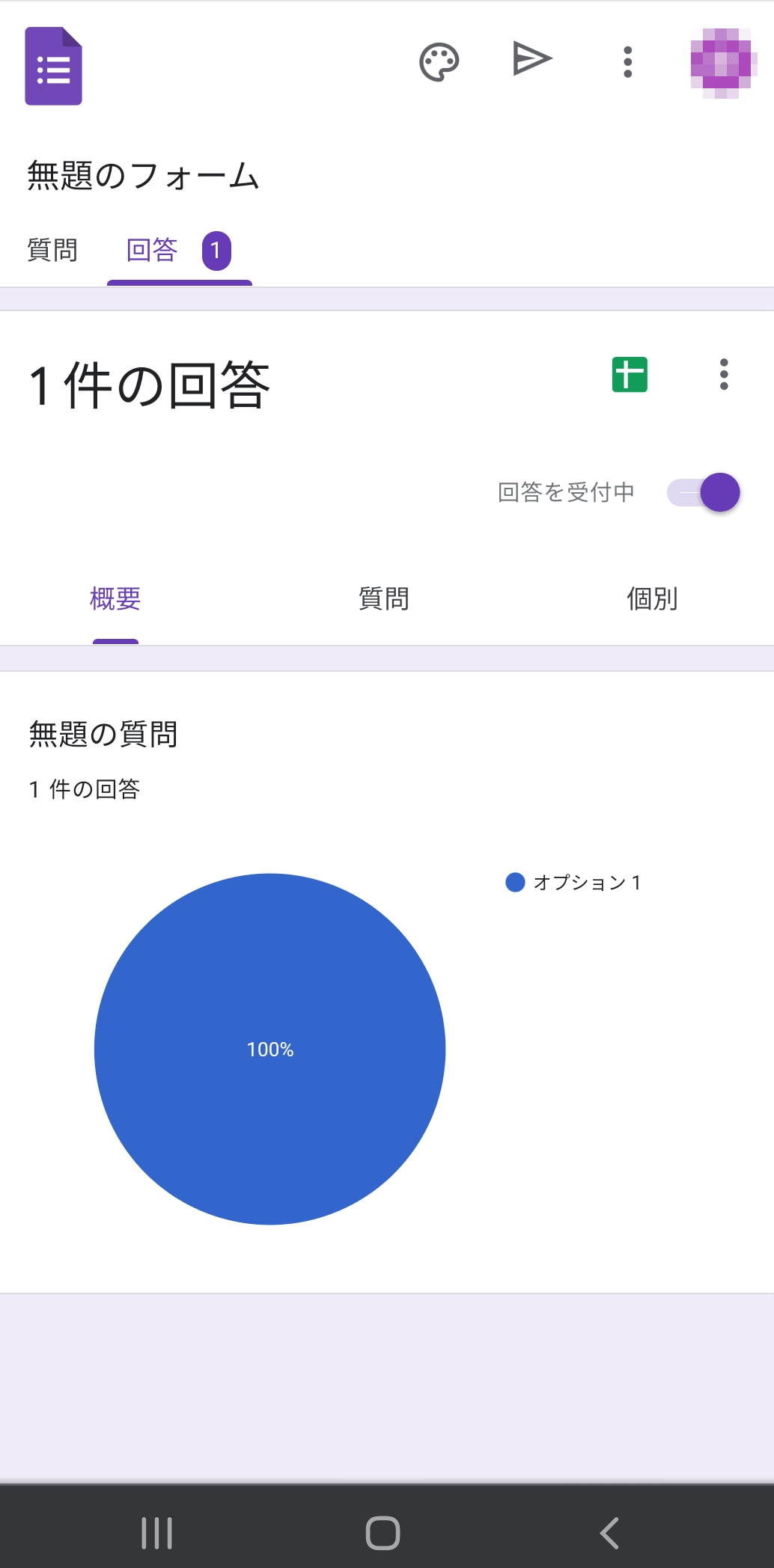Select the 概要 sub-tab
This screenshot has width=774, height=1568.
(115, 599)
